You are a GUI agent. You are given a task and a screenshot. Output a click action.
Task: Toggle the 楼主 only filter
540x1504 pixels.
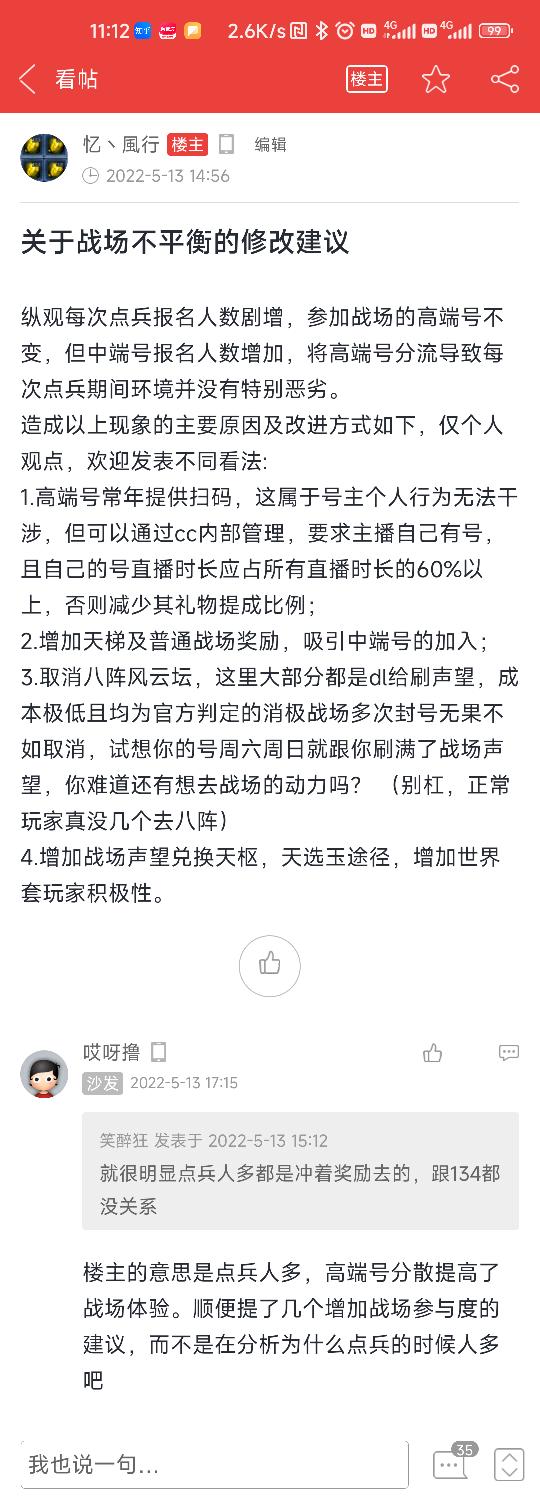pos(367,79)
